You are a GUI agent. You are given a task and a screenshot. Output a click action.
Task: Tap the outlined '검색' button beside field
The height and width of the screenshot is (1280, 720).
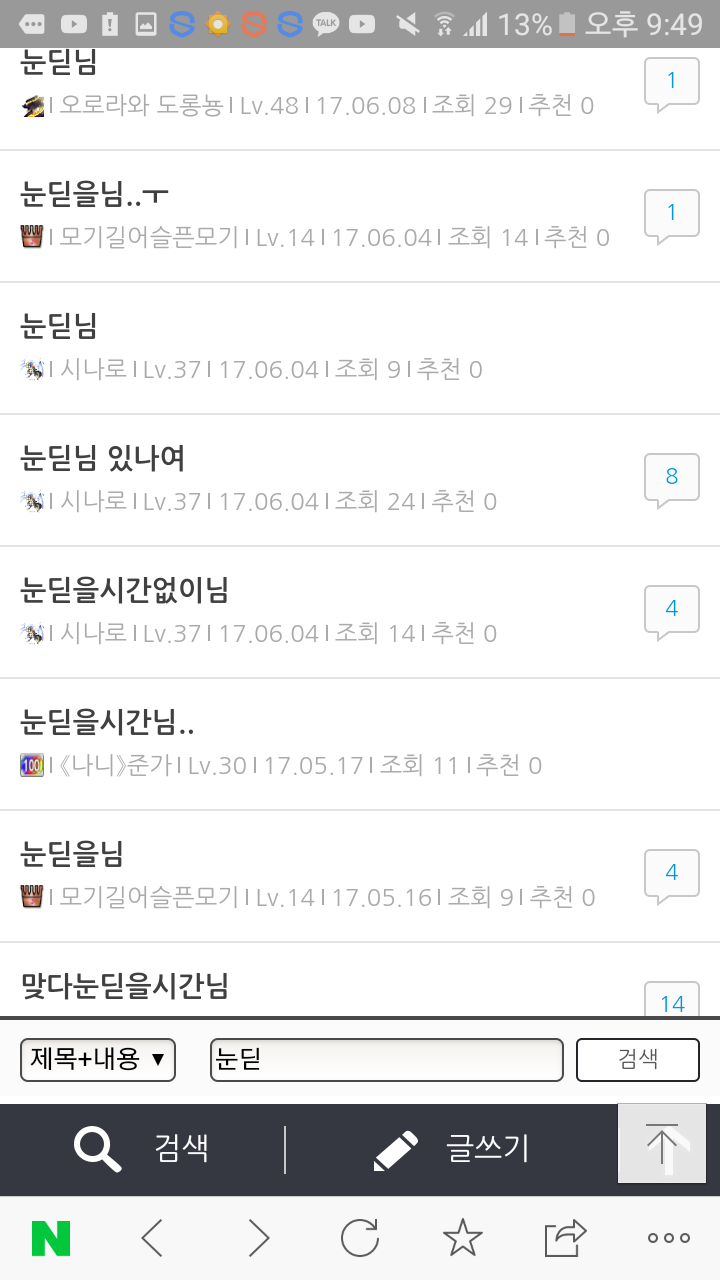pos(637,1060)
